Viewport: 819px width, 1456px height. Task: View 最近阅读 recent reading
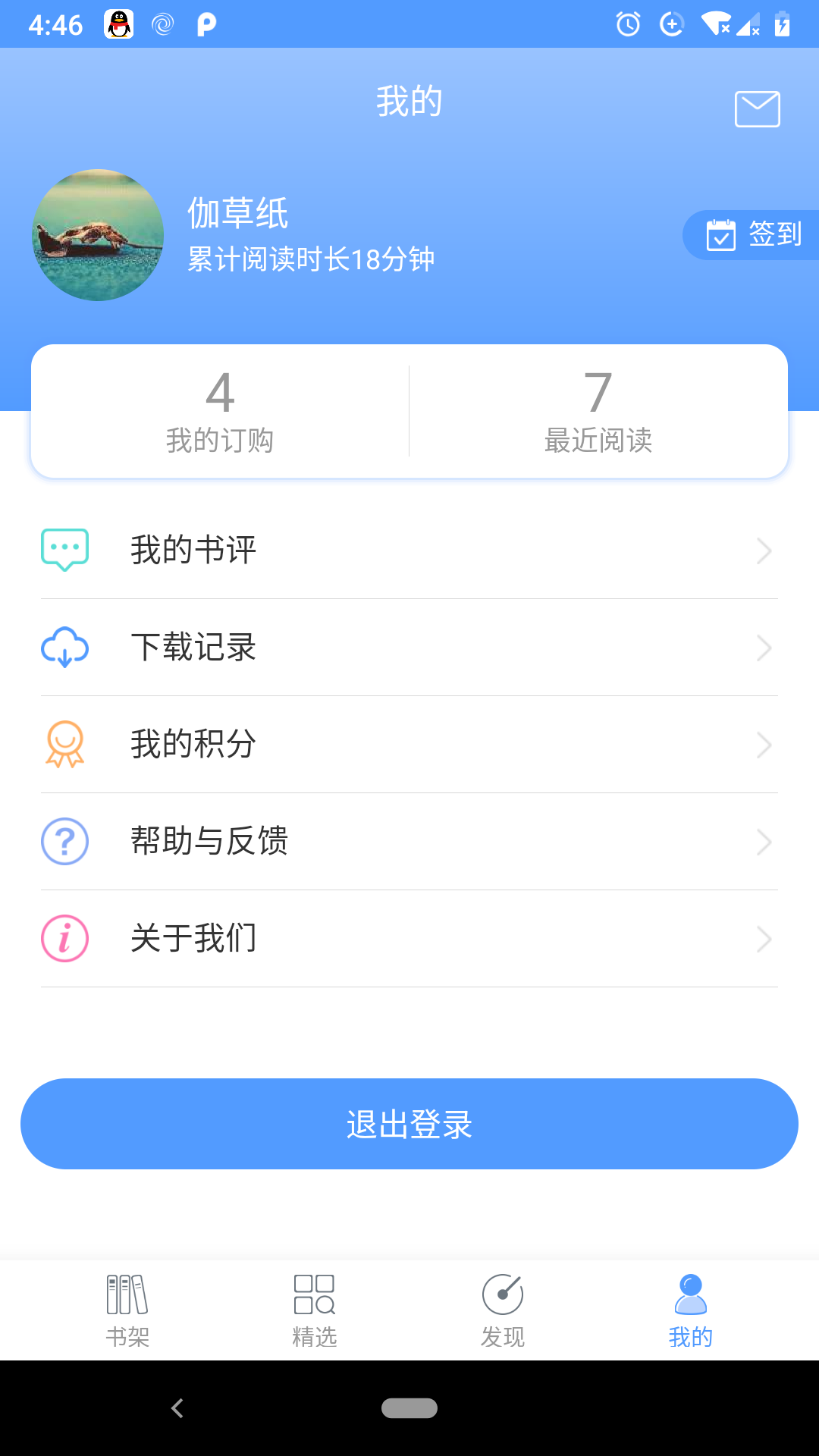(x=598, y=412)
